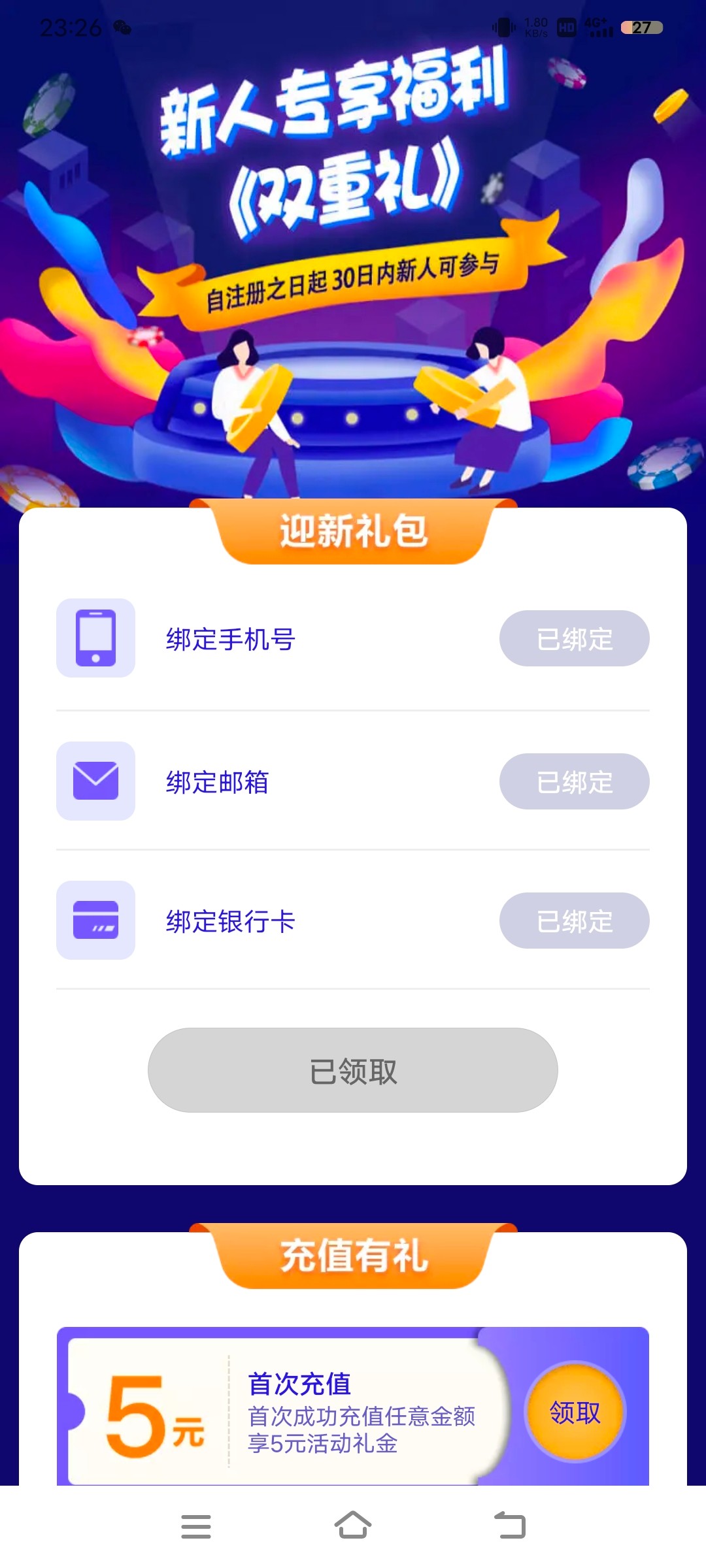Tap the 已领取 gift pack button

pyautogui.click(x=352, y=1070)
